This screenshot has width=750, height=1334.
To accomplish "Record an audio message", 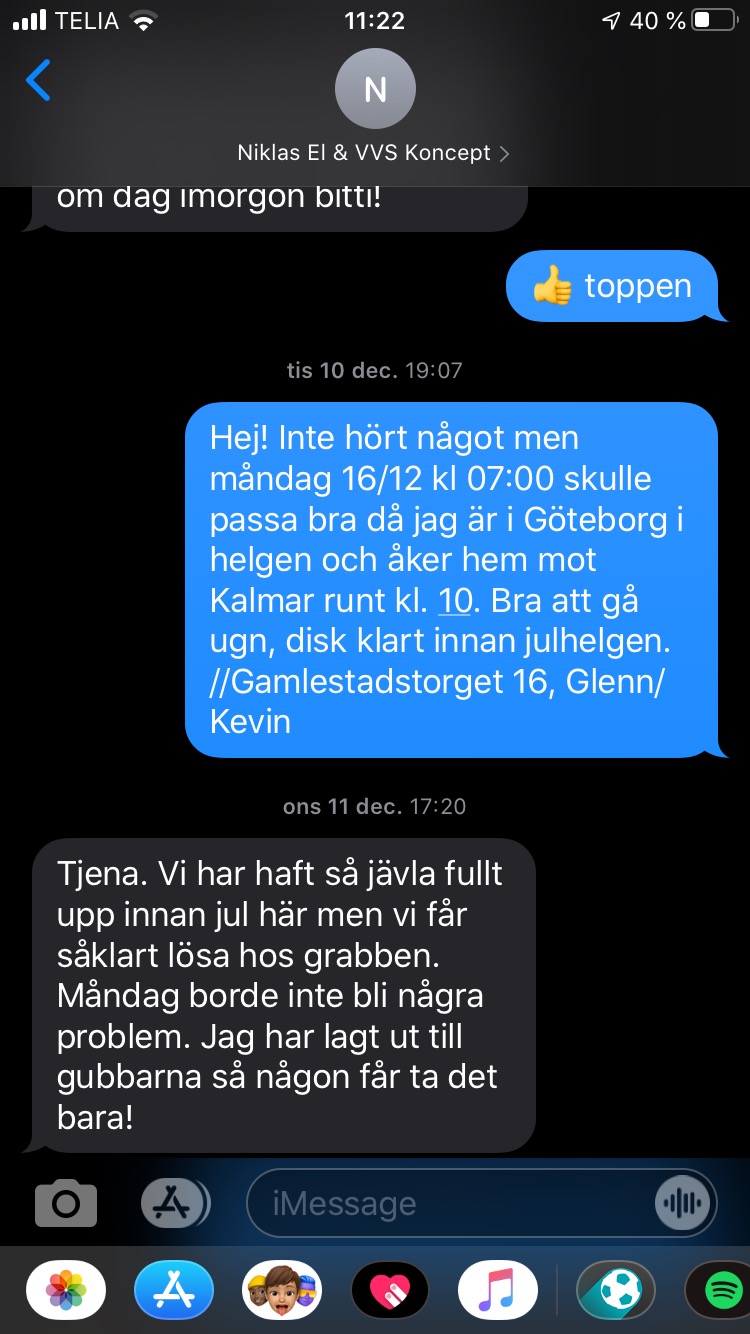I will (682, 1203).
